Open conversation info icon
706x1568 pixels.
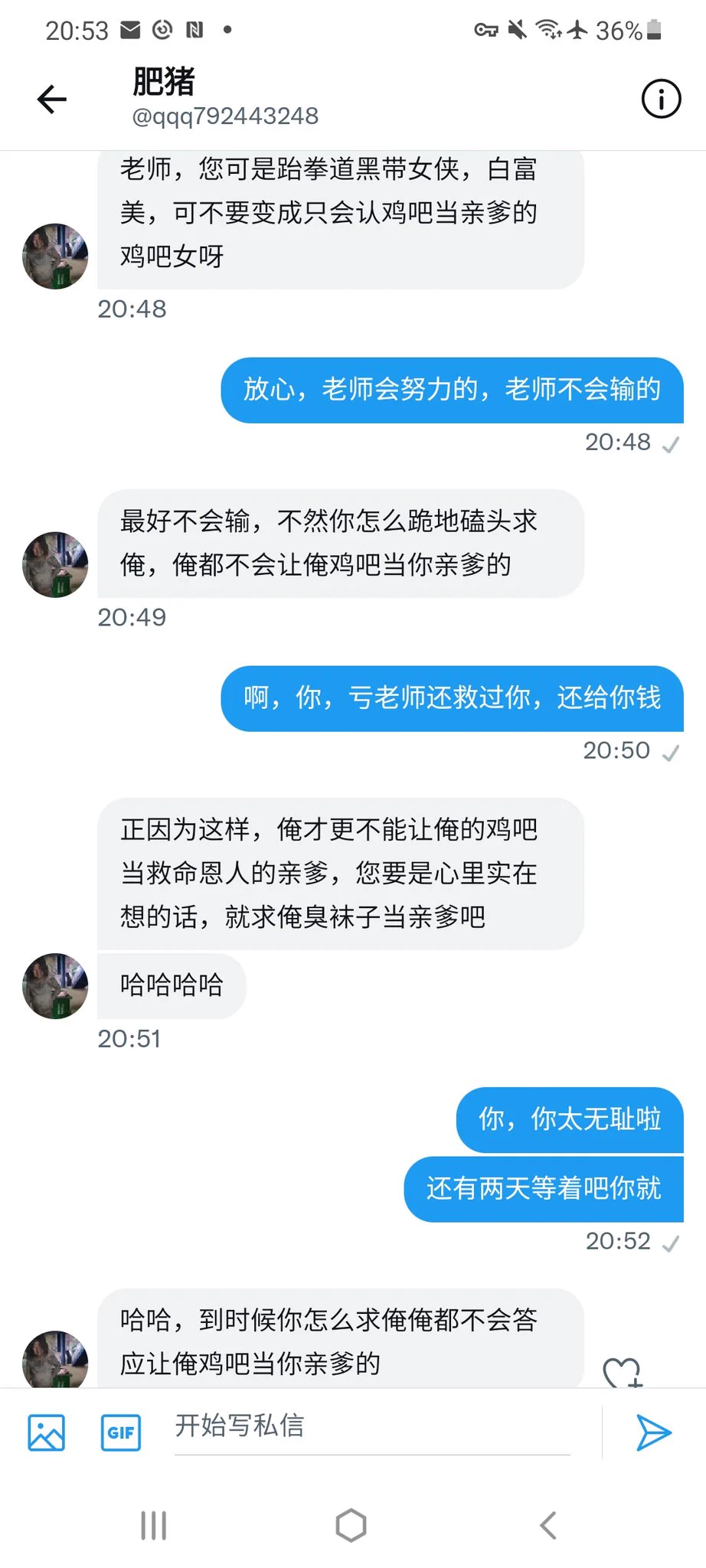[x=660, y=99]
